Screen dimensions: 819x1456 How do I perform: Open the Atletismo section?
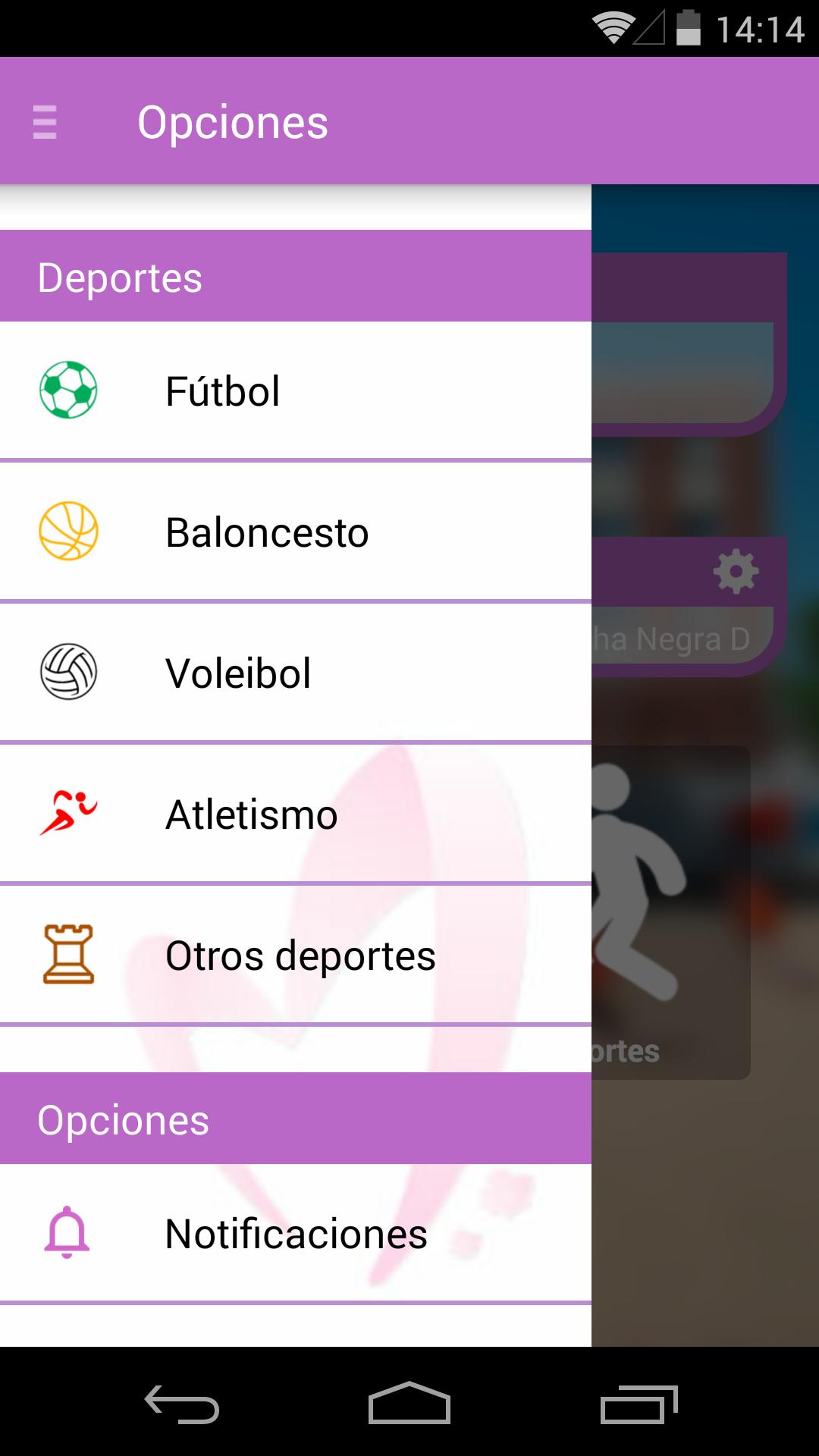click(x=296, y=814)
